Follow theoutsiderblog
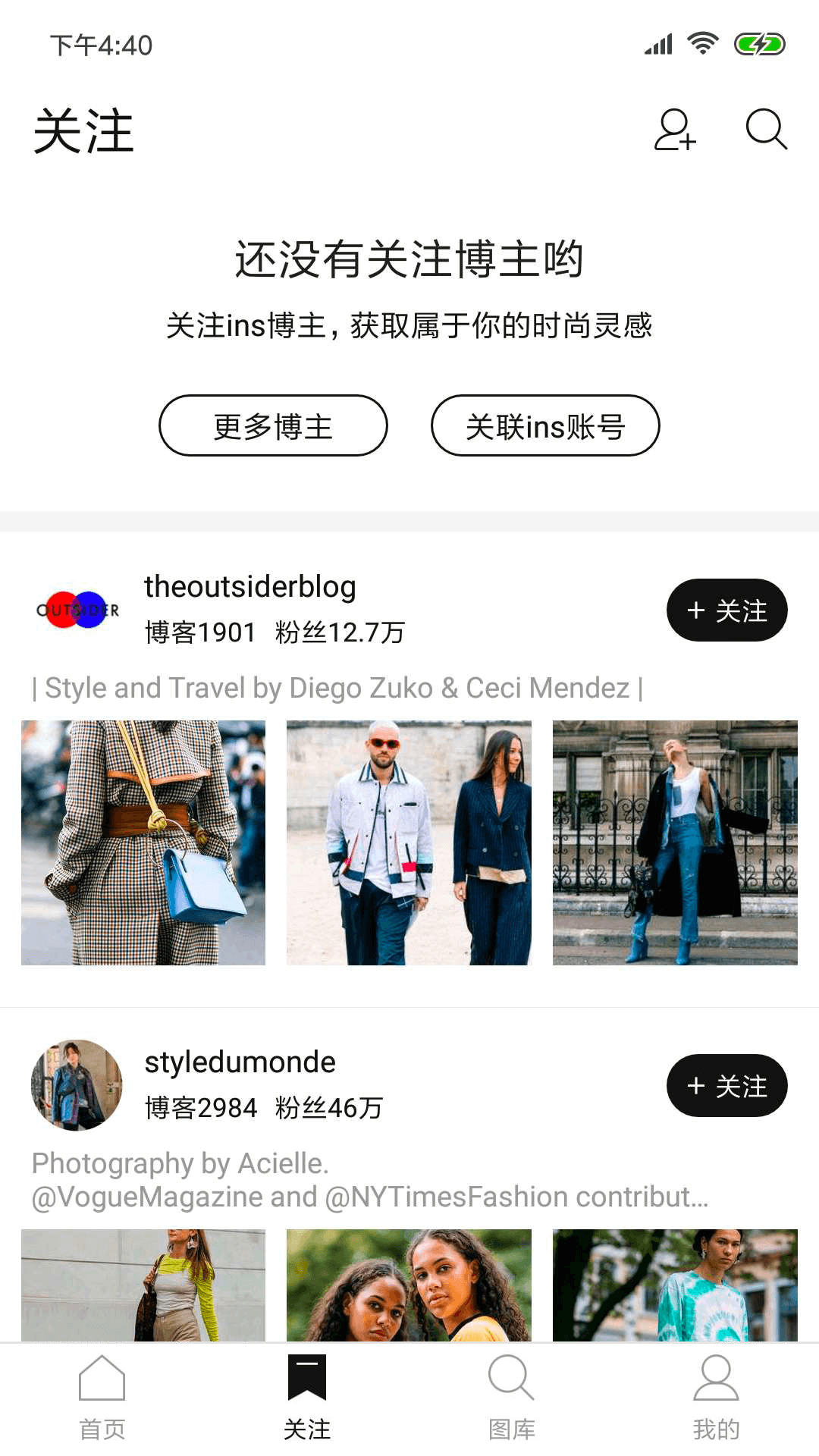The height and width of the screenshot is (1456, 819). pyautogui.click(x=726, y=610)
